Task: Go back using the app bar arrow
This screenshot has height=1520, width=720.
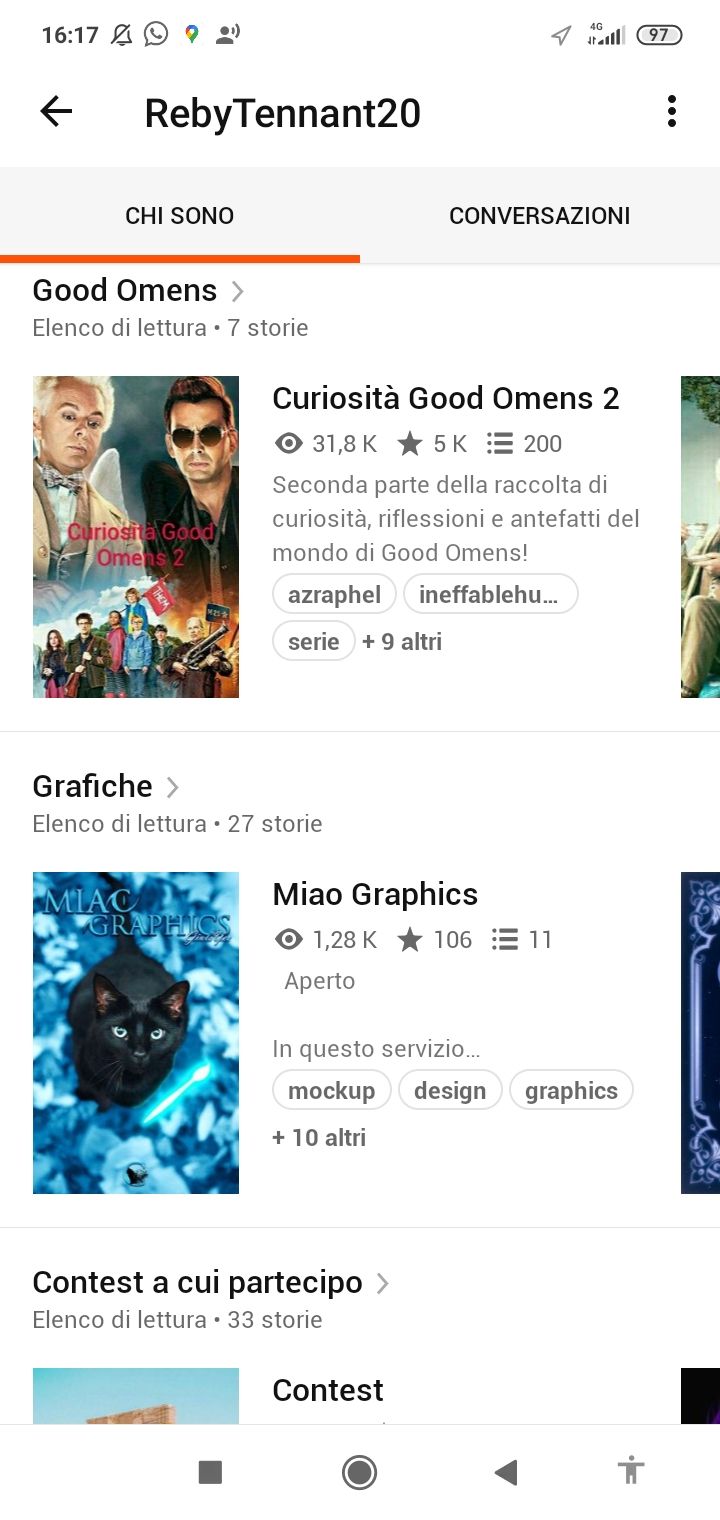Action: tap(56, 112)
